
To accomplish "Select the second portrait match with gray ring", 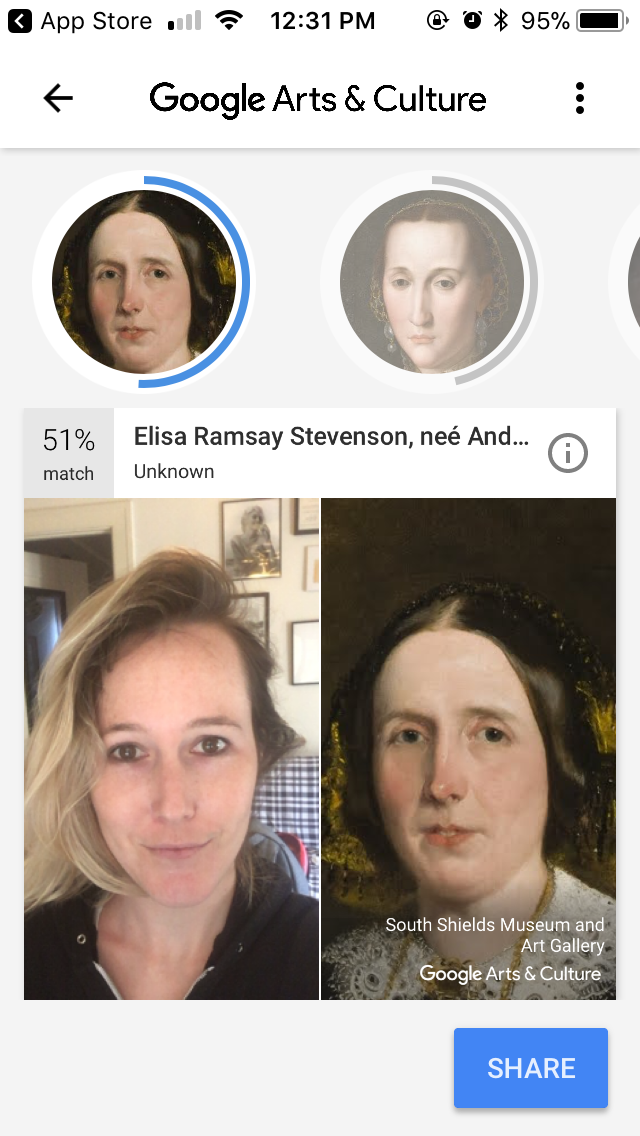I will pos(432,282).
